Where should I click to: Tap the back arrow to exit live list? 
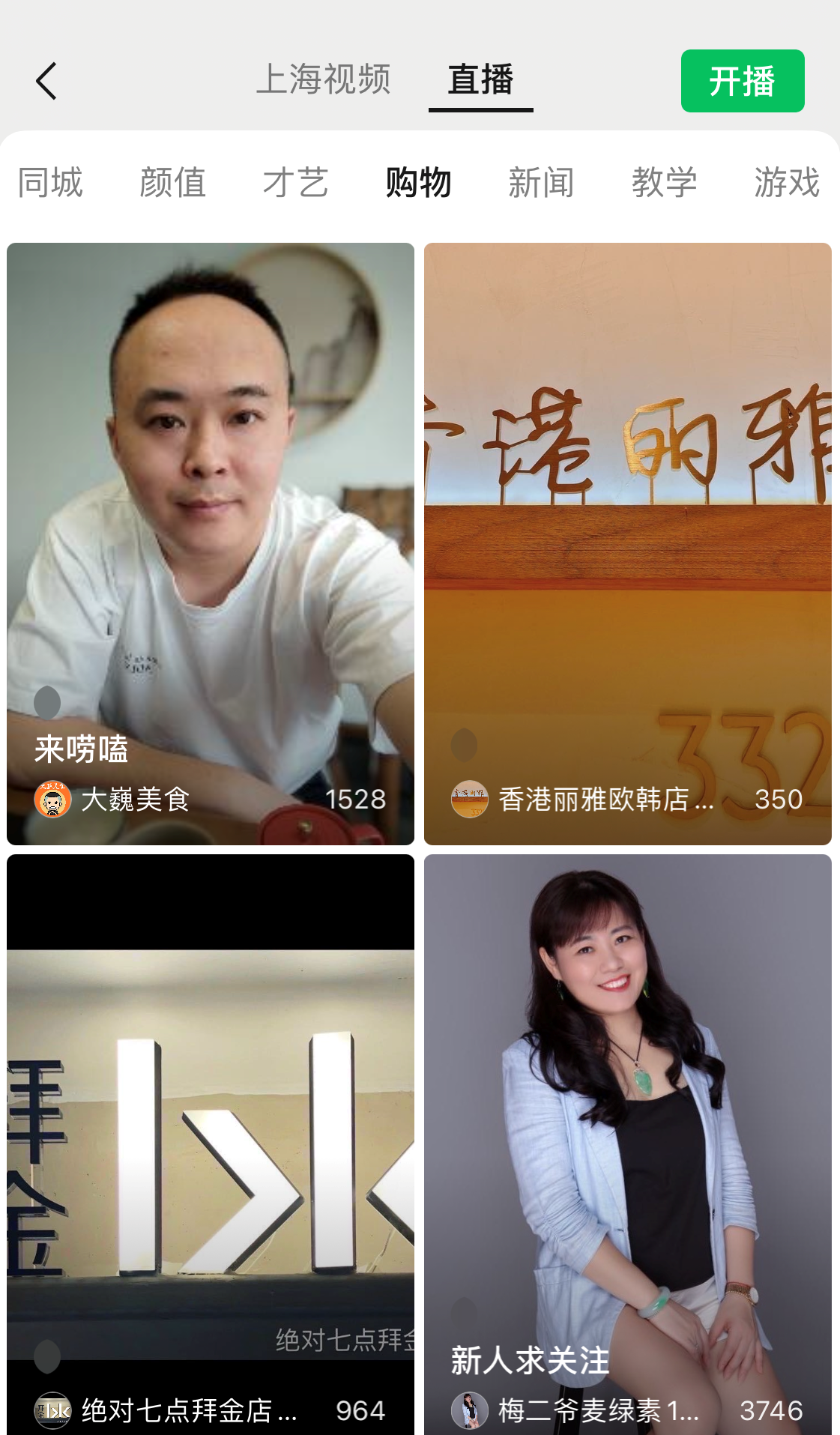pyautogui.click(x=46, y=80)
